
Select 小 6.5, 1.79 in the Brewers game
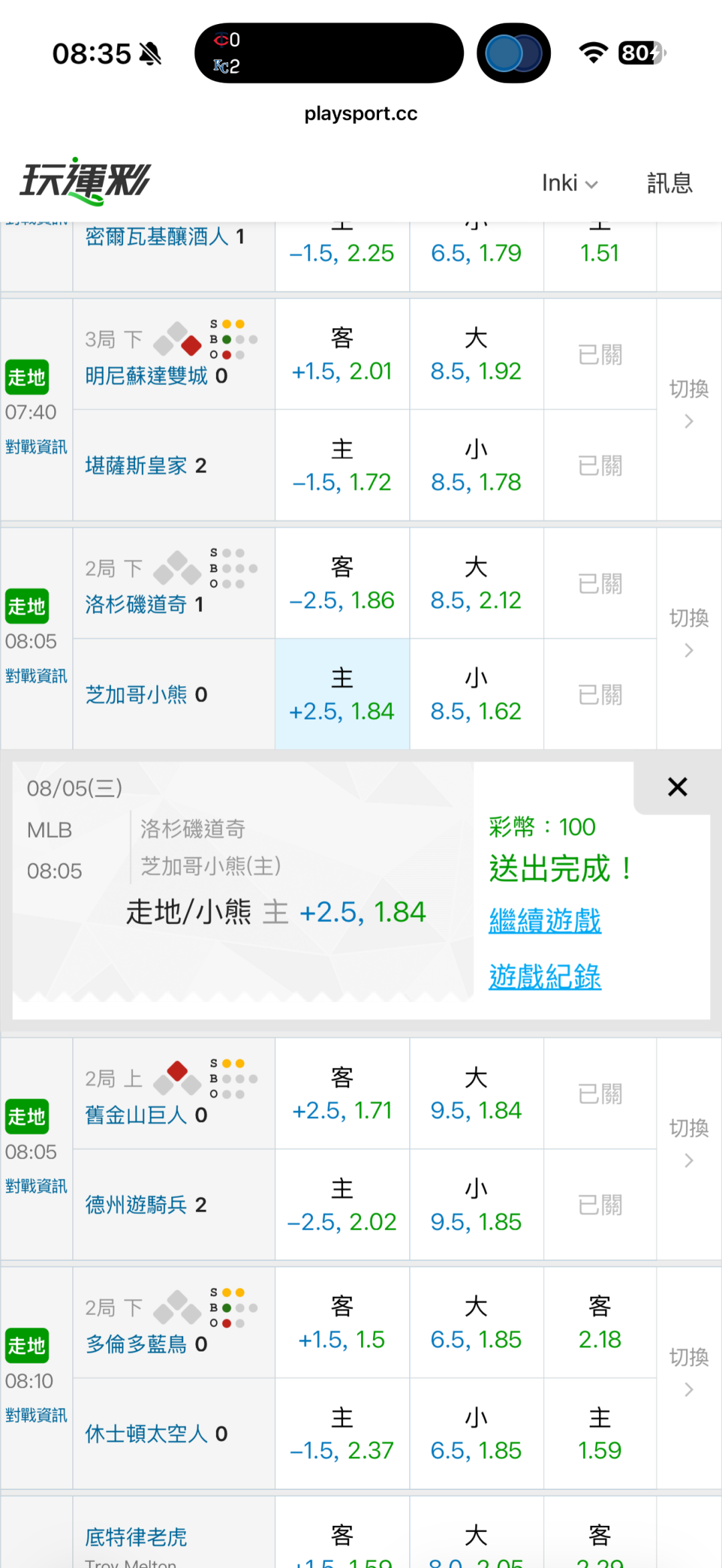tap(476, 254)
